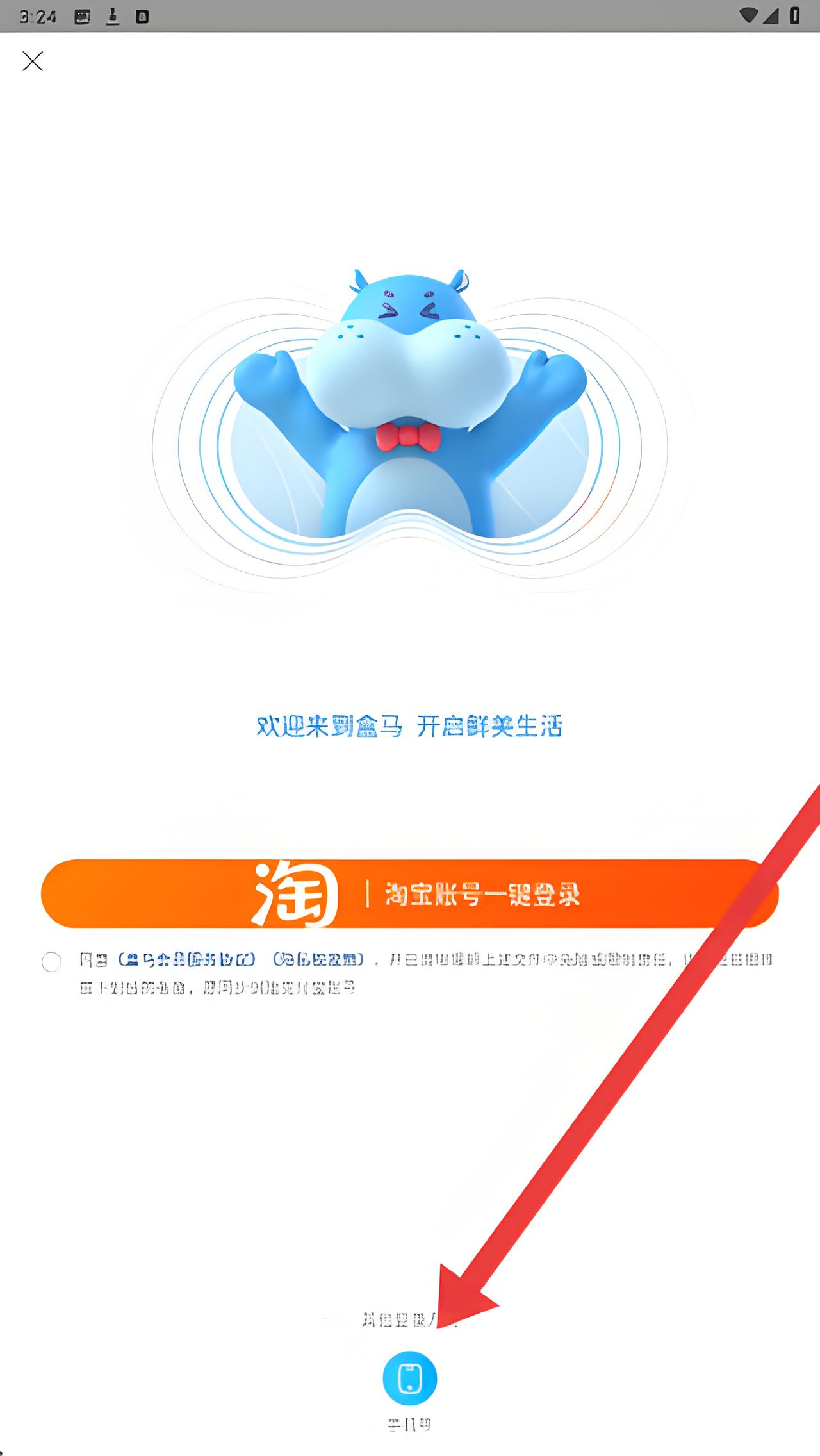Close the Hema login screen

pyautogui.click(x=33, y=62)
